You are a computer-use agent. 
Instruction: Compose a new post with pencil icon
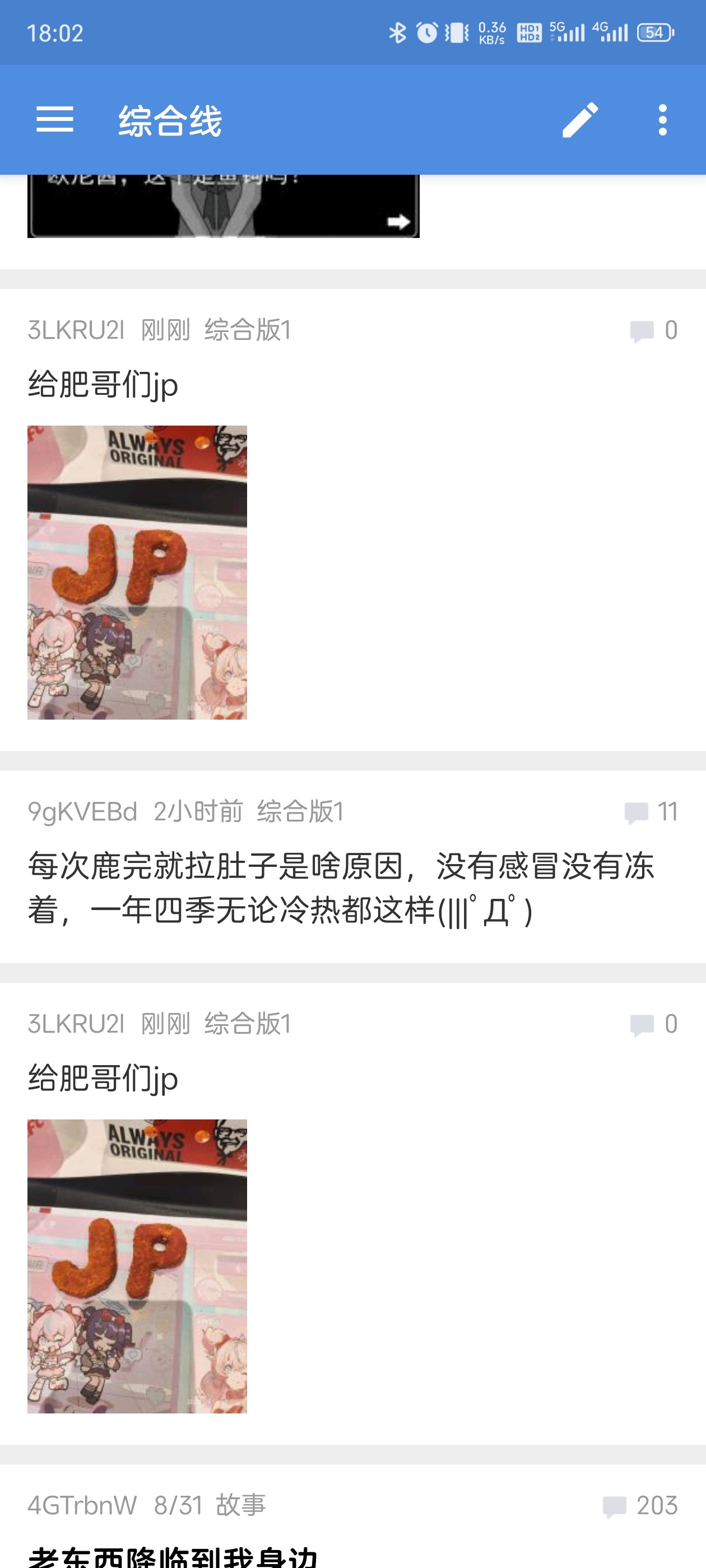[x=580, y=120]
